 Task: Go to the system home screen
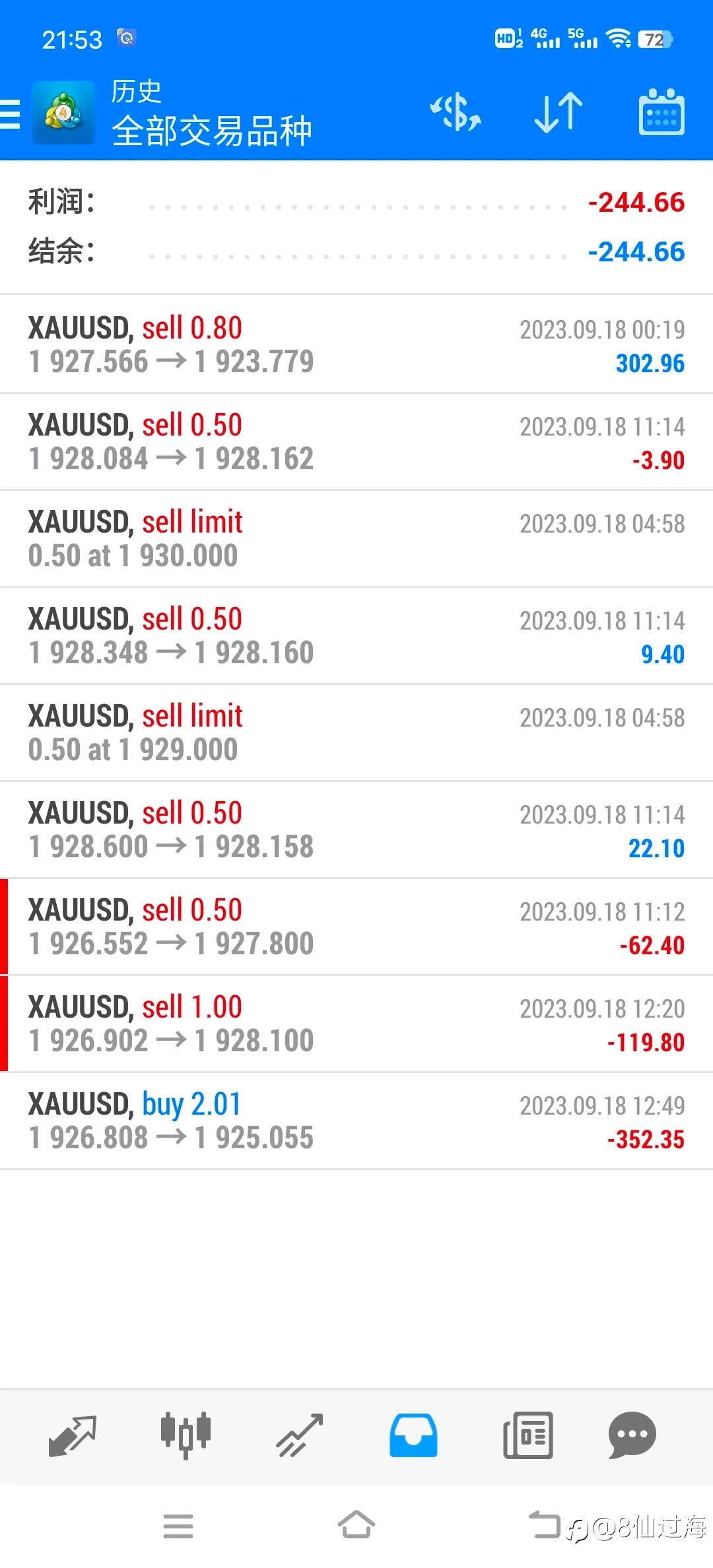(x=356, y=1525)
